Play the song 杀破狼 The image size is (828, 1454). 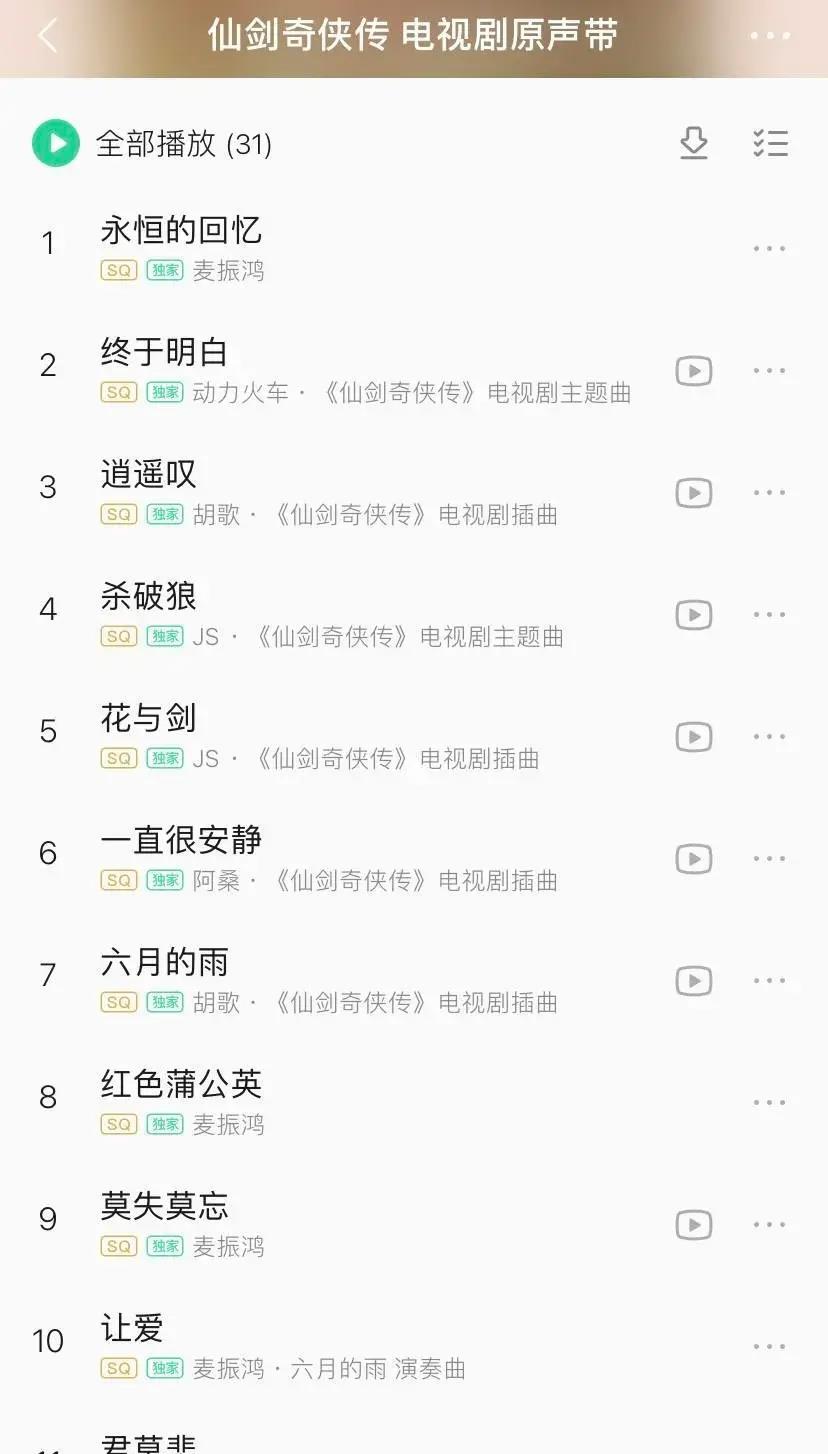(x=148, y=597)
